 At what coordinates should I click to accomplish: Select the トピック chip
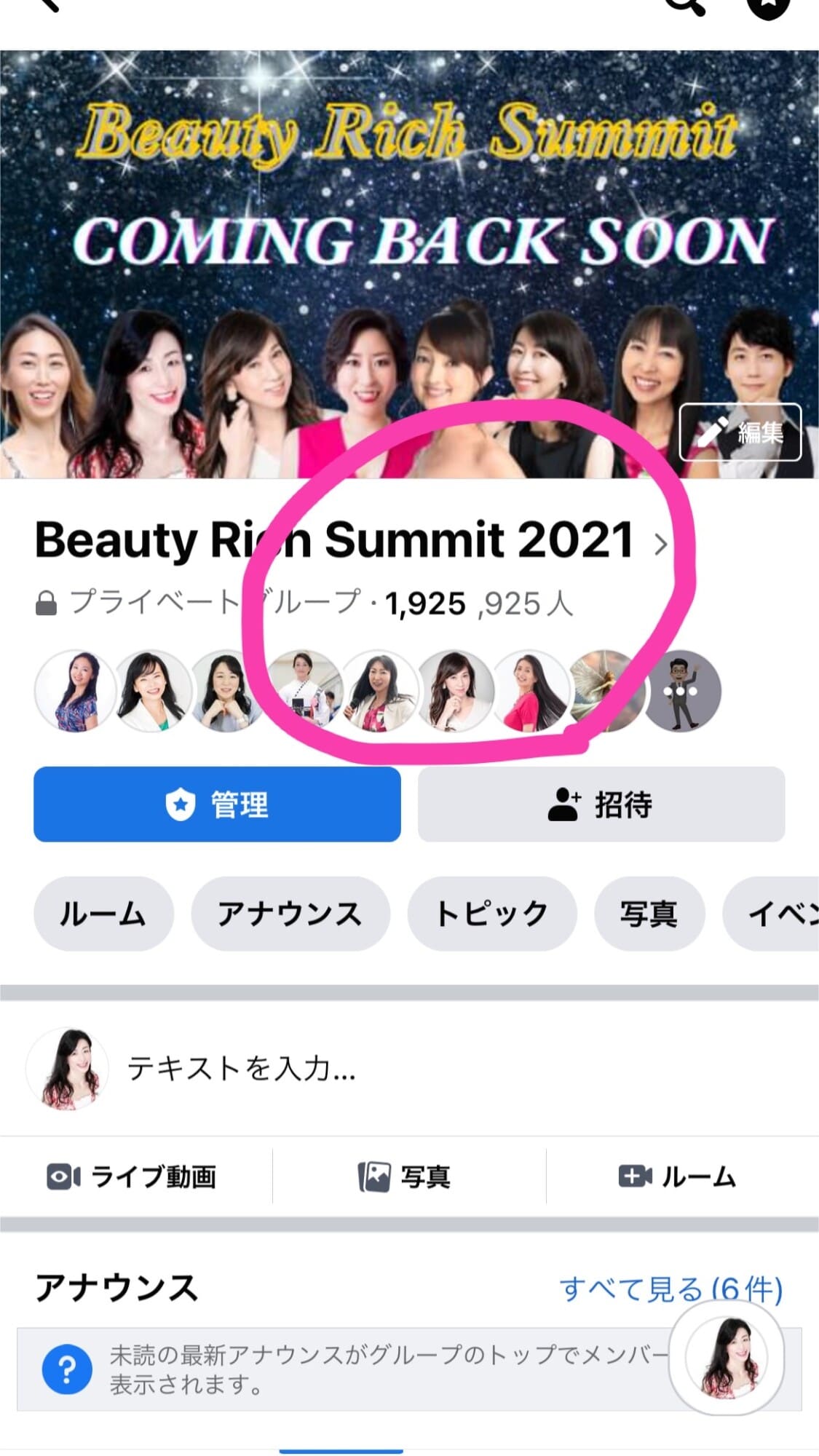[492, 914]
